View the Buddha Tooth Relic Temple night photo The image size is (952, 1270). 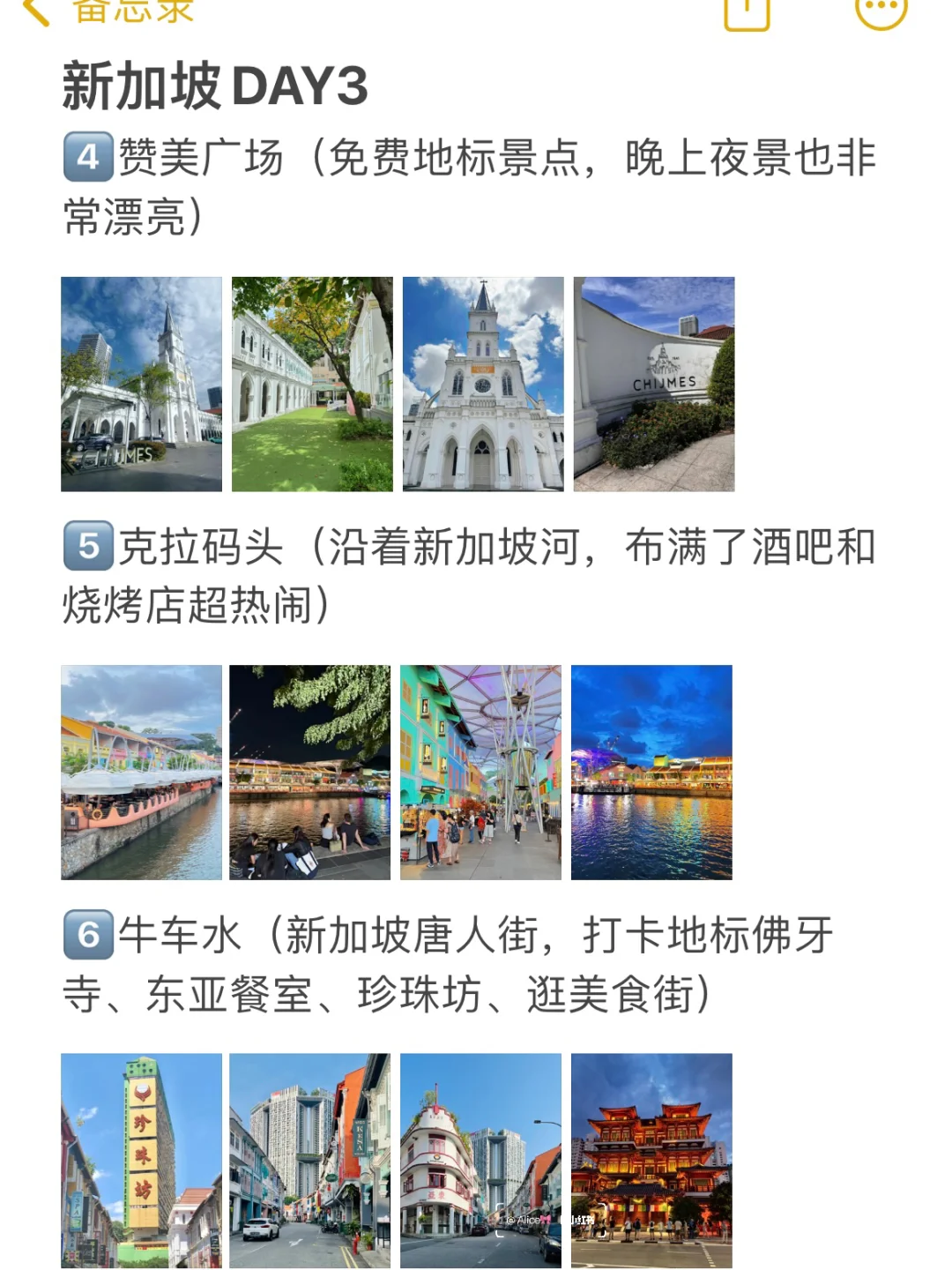651,1161
